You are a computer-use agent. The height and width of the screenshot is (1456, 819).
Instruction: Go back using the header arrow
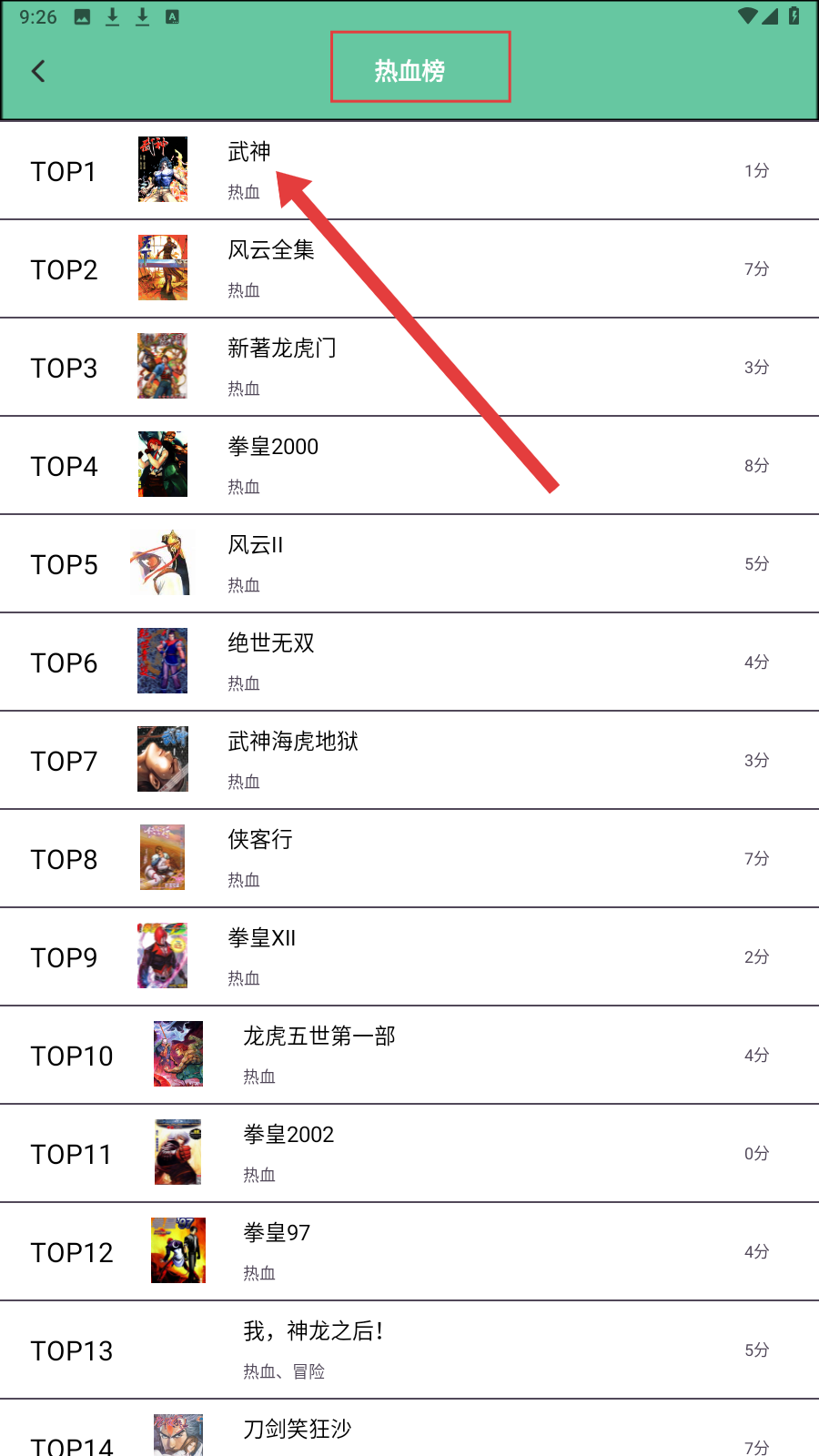coord(38,71)
